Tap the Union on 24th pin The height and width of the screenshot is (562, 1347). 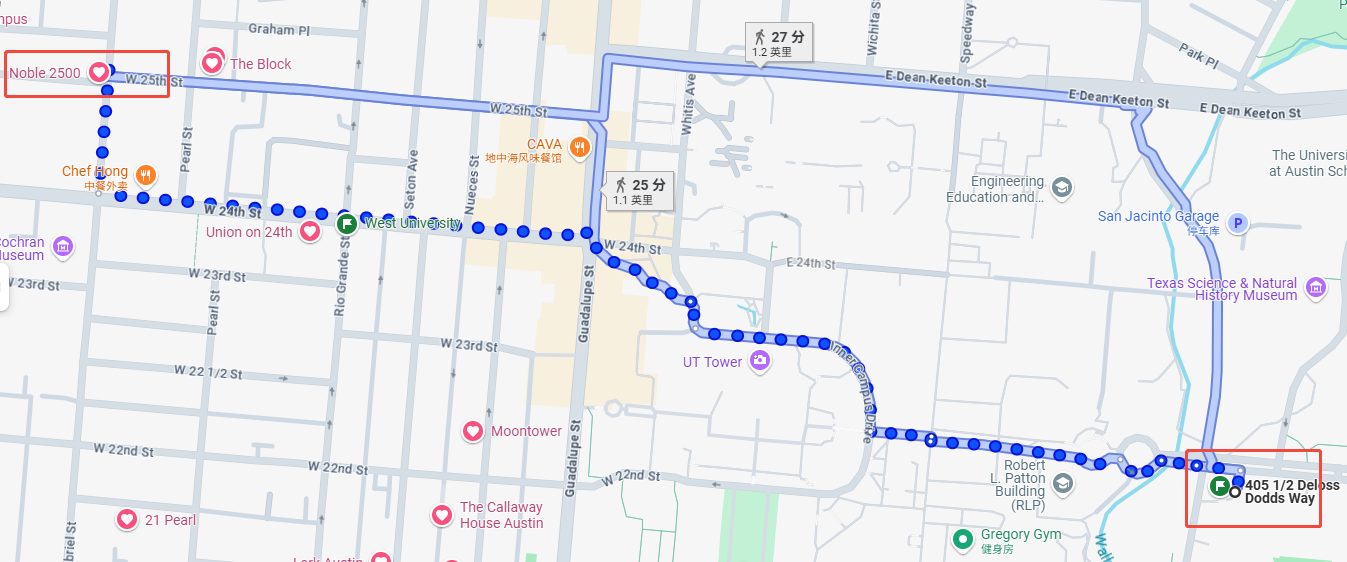[x=310, y=232]
